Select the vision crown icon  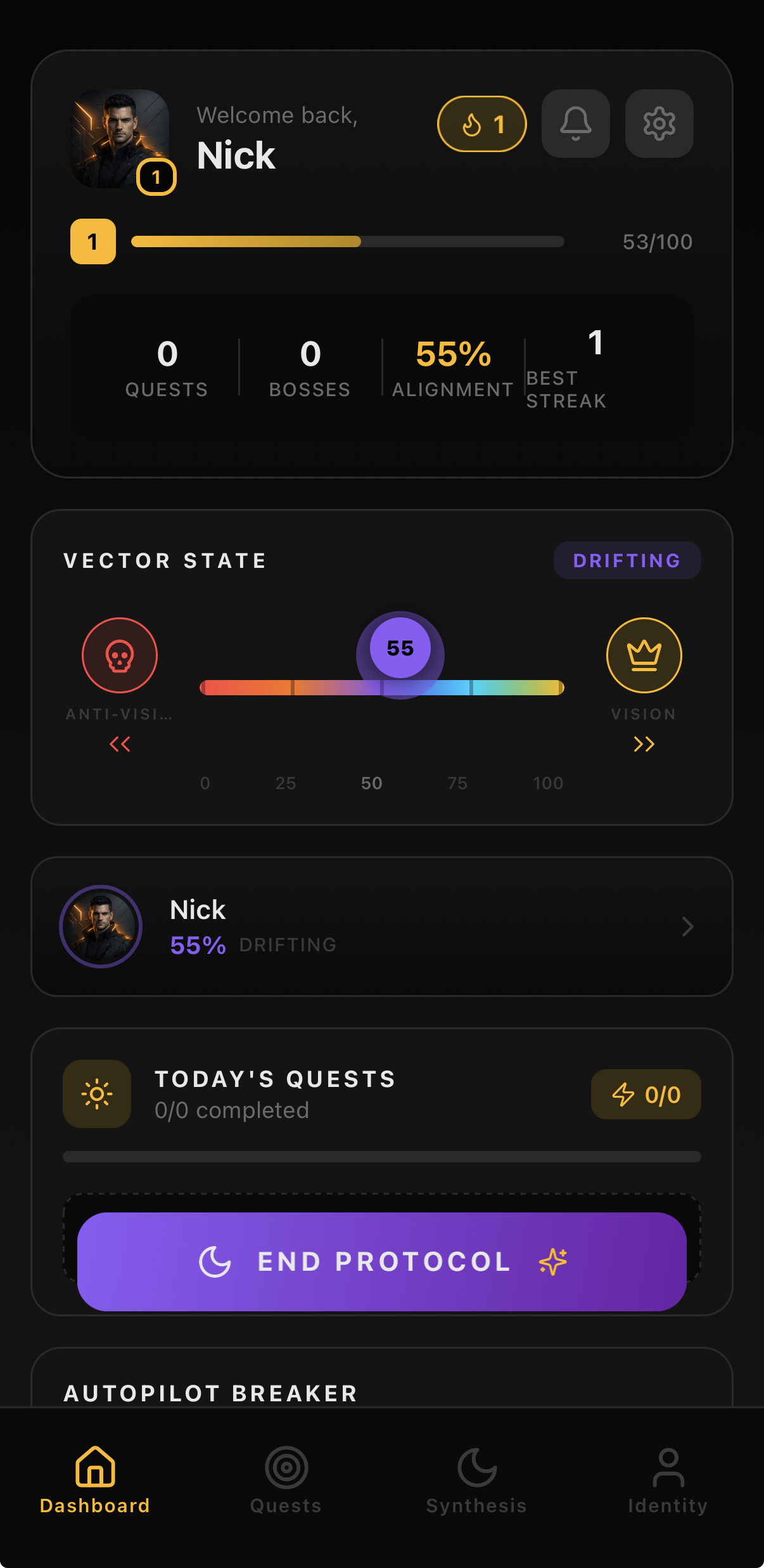click(644, 655)
